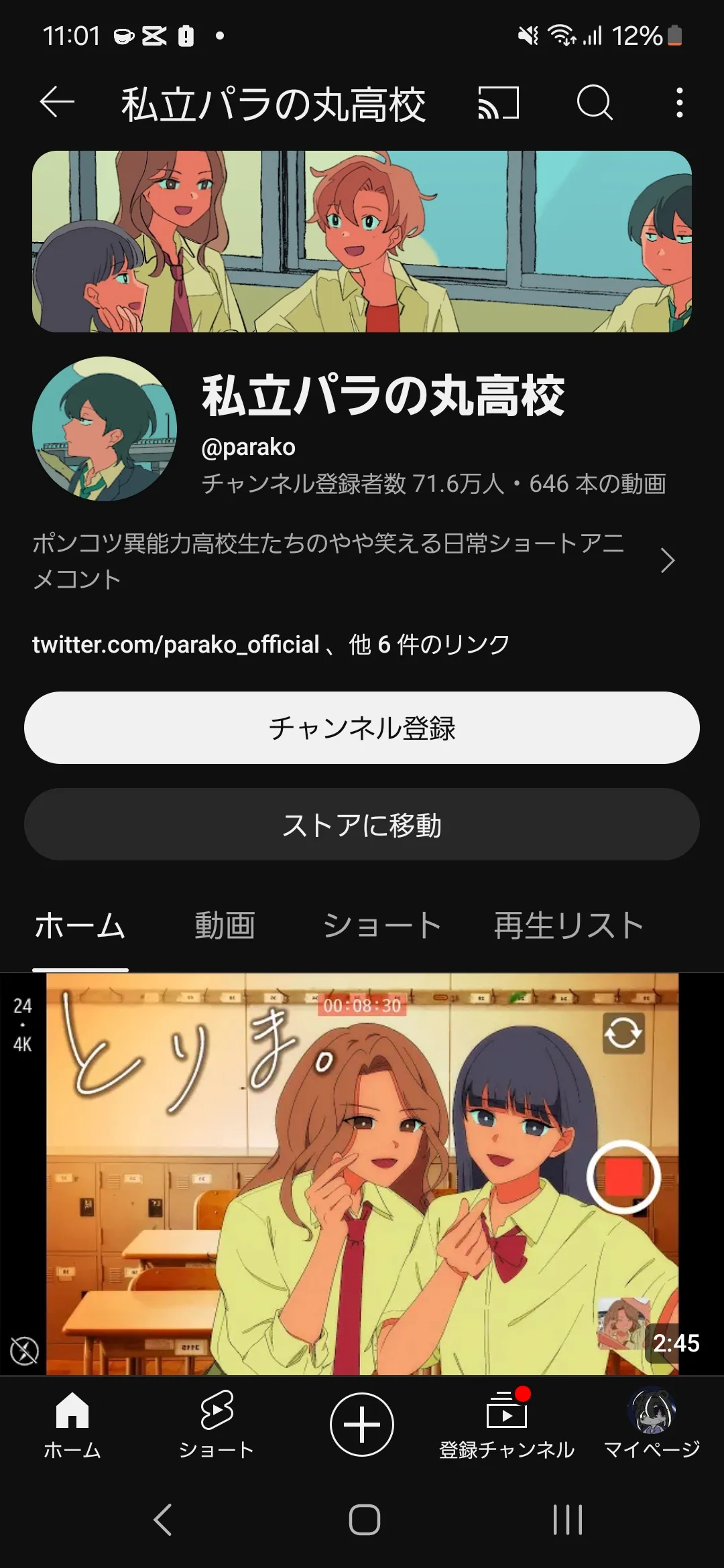
Task: Switch to the 動画 tab
Action: pos(225,926)
